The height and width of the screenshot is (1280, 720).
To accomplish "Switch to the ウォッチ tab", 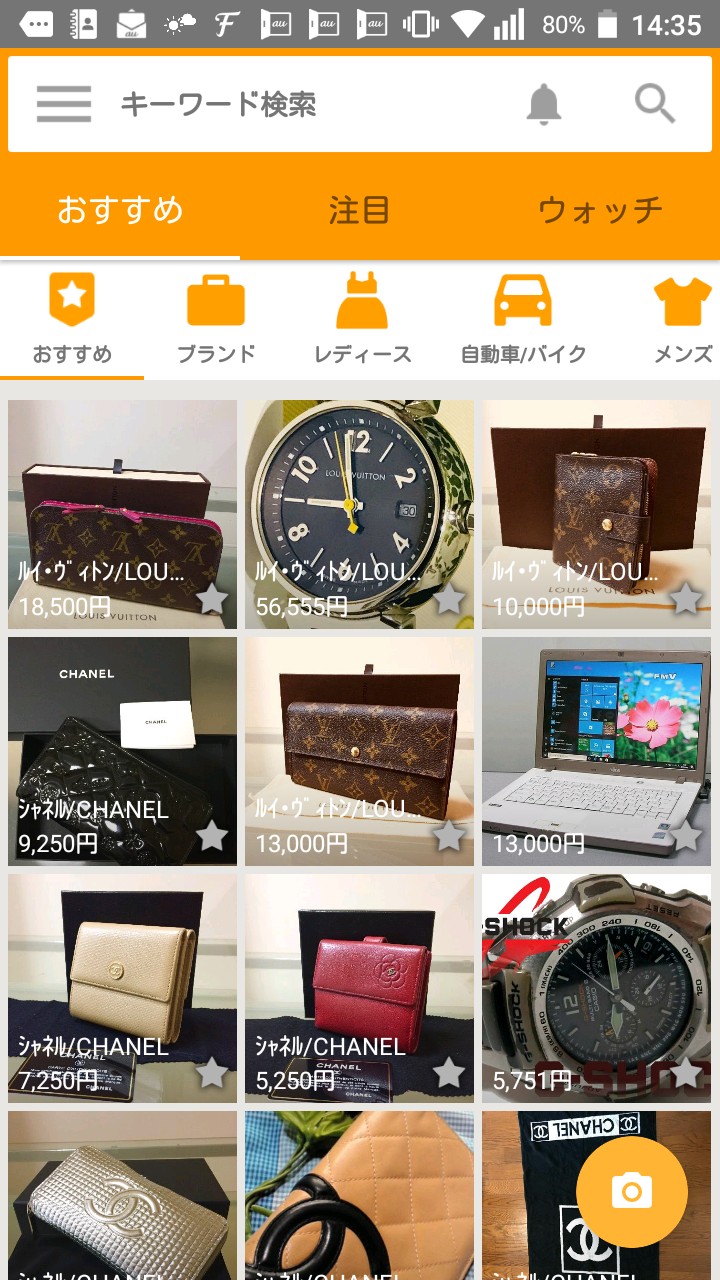I will click(x=600, y=210).
